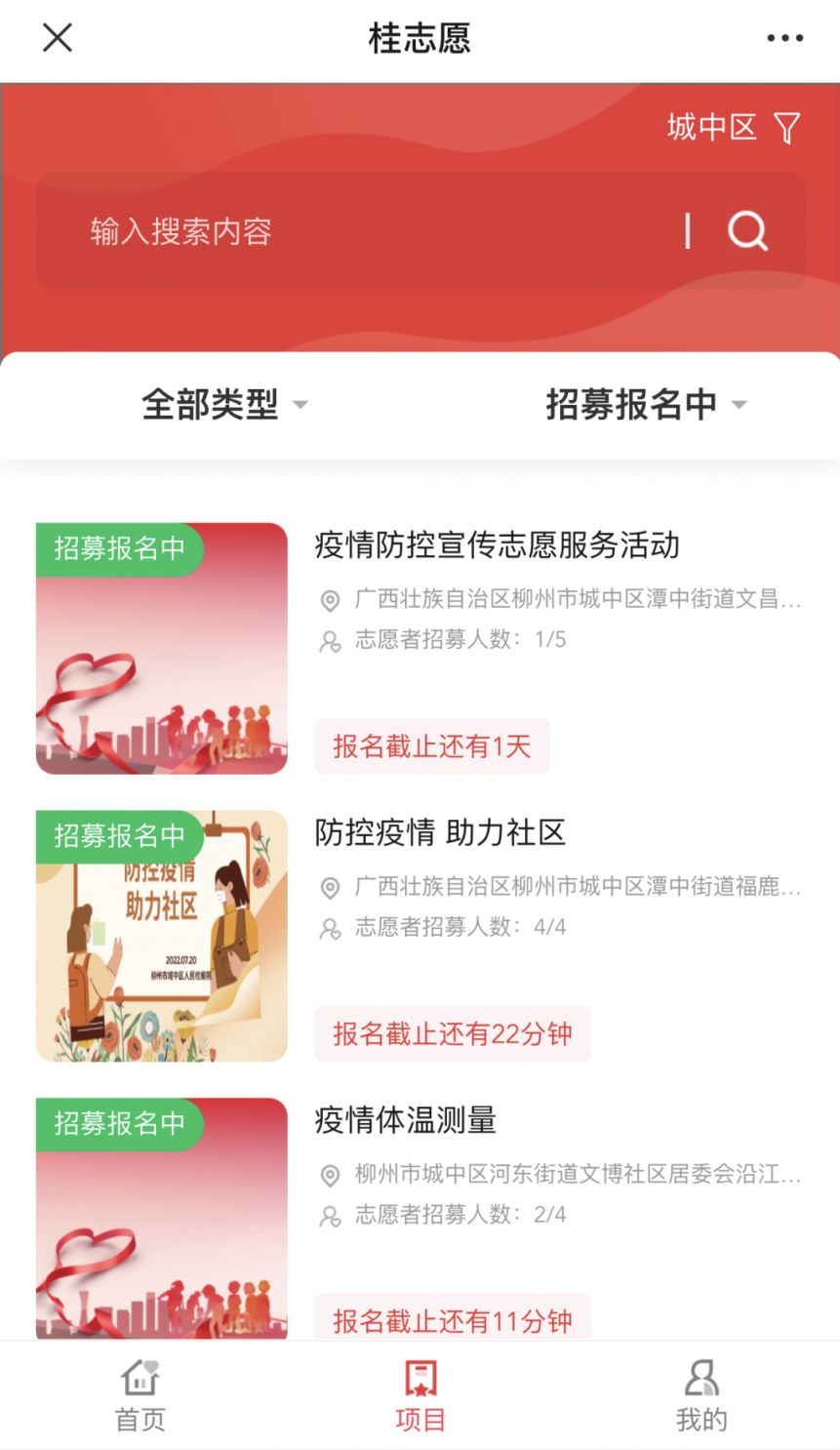Image resolution: width=840 pixels, height=1450 pixels.
Task: Tap the 报名截止还有22分钟 deadline badge
Action: (x=453, y=1032)
